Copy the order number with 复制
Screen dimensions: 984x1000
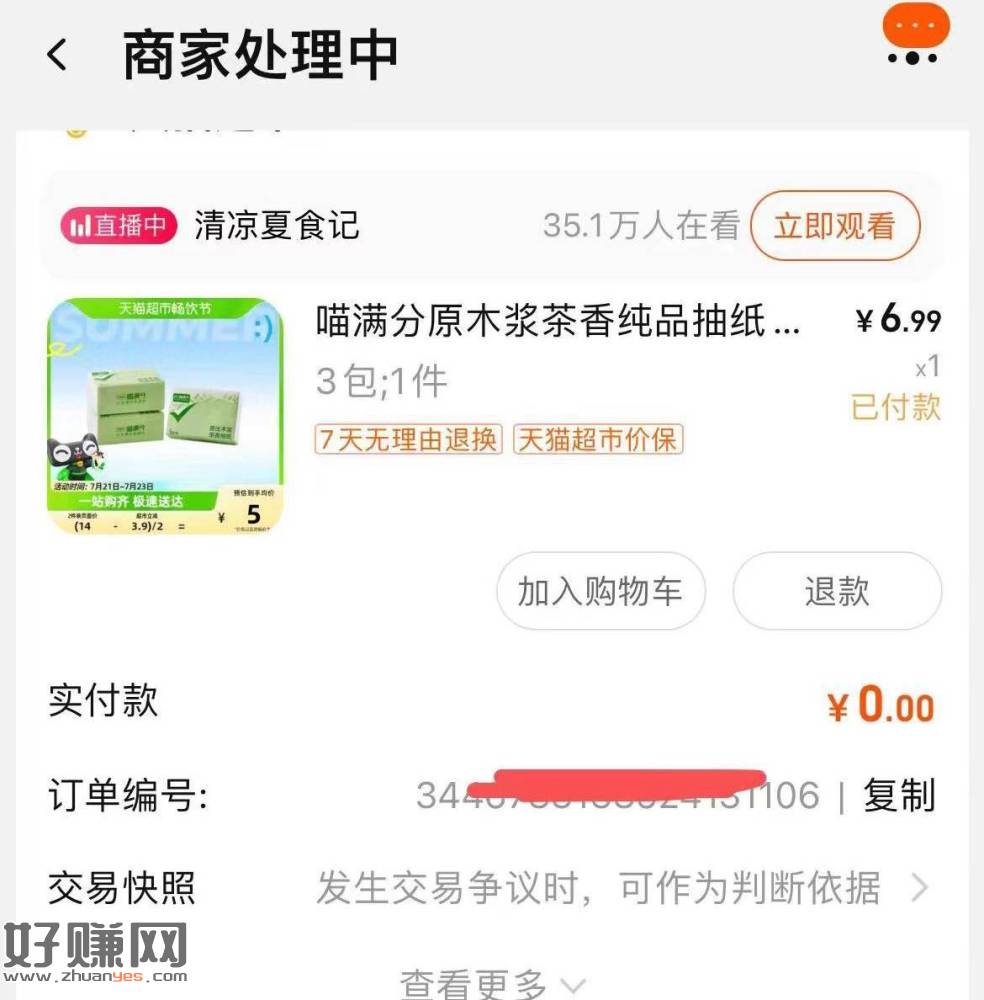coord(899,796)
